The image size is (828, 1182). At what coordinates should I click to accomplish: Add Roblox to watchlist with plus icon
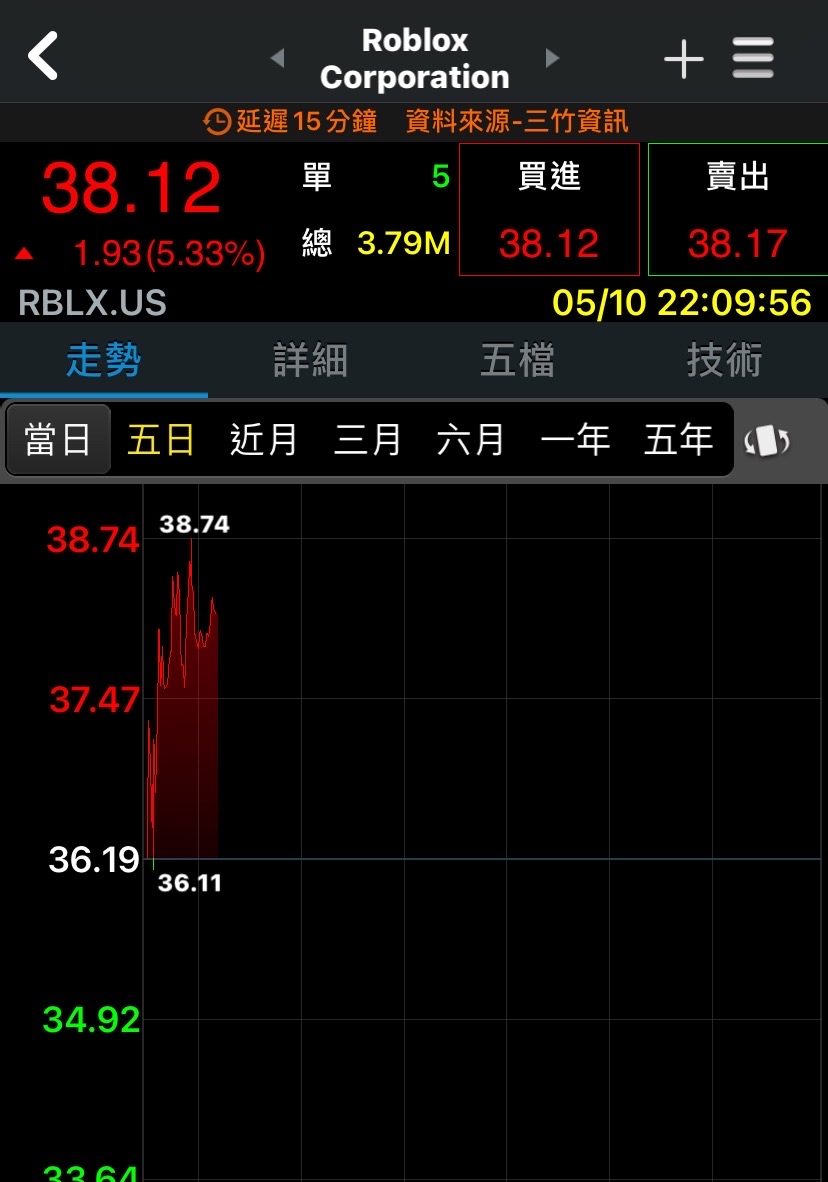point(684,59)
